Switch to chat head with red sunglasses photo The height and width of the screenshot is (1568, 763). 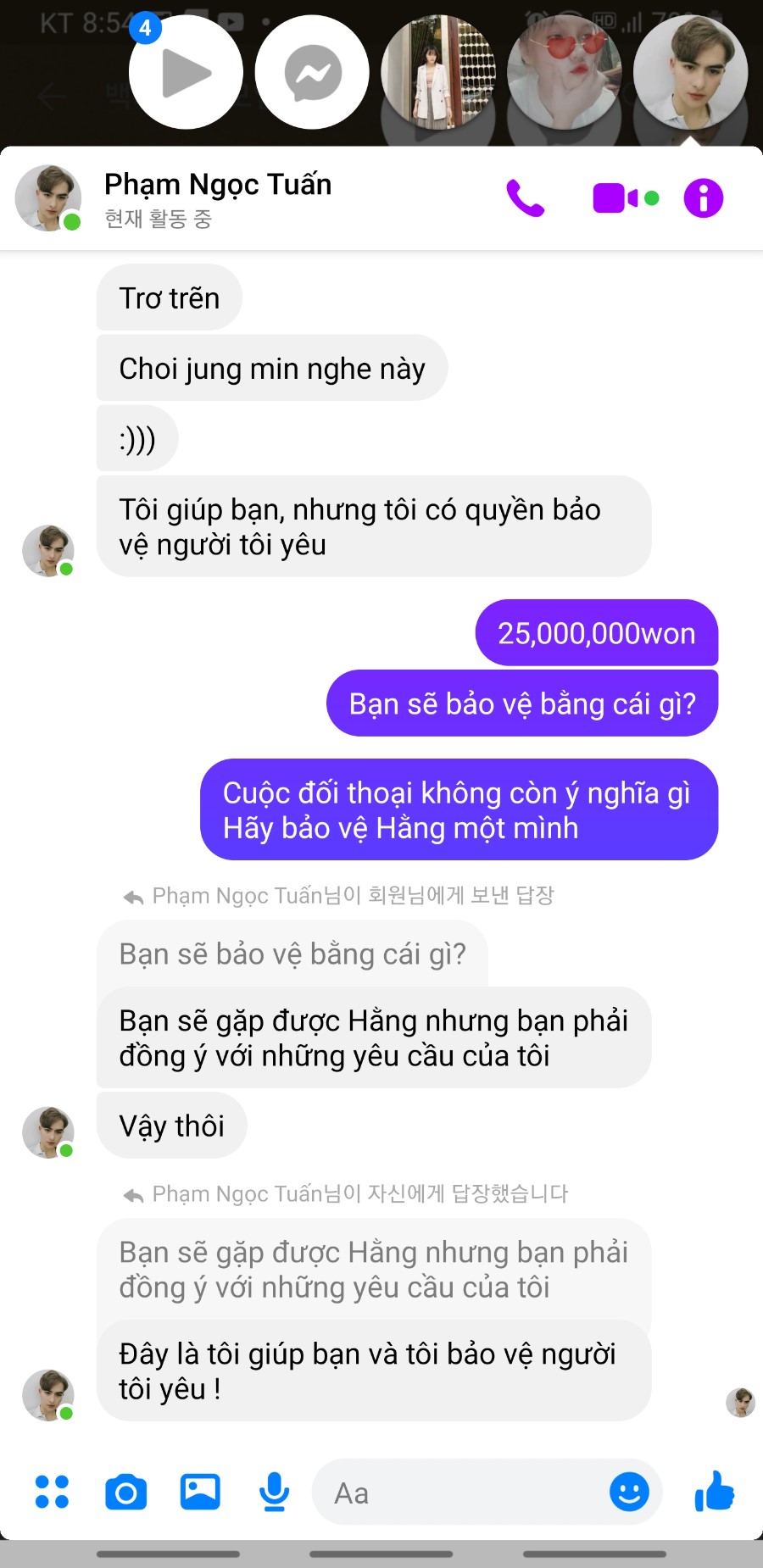(565, 73)
